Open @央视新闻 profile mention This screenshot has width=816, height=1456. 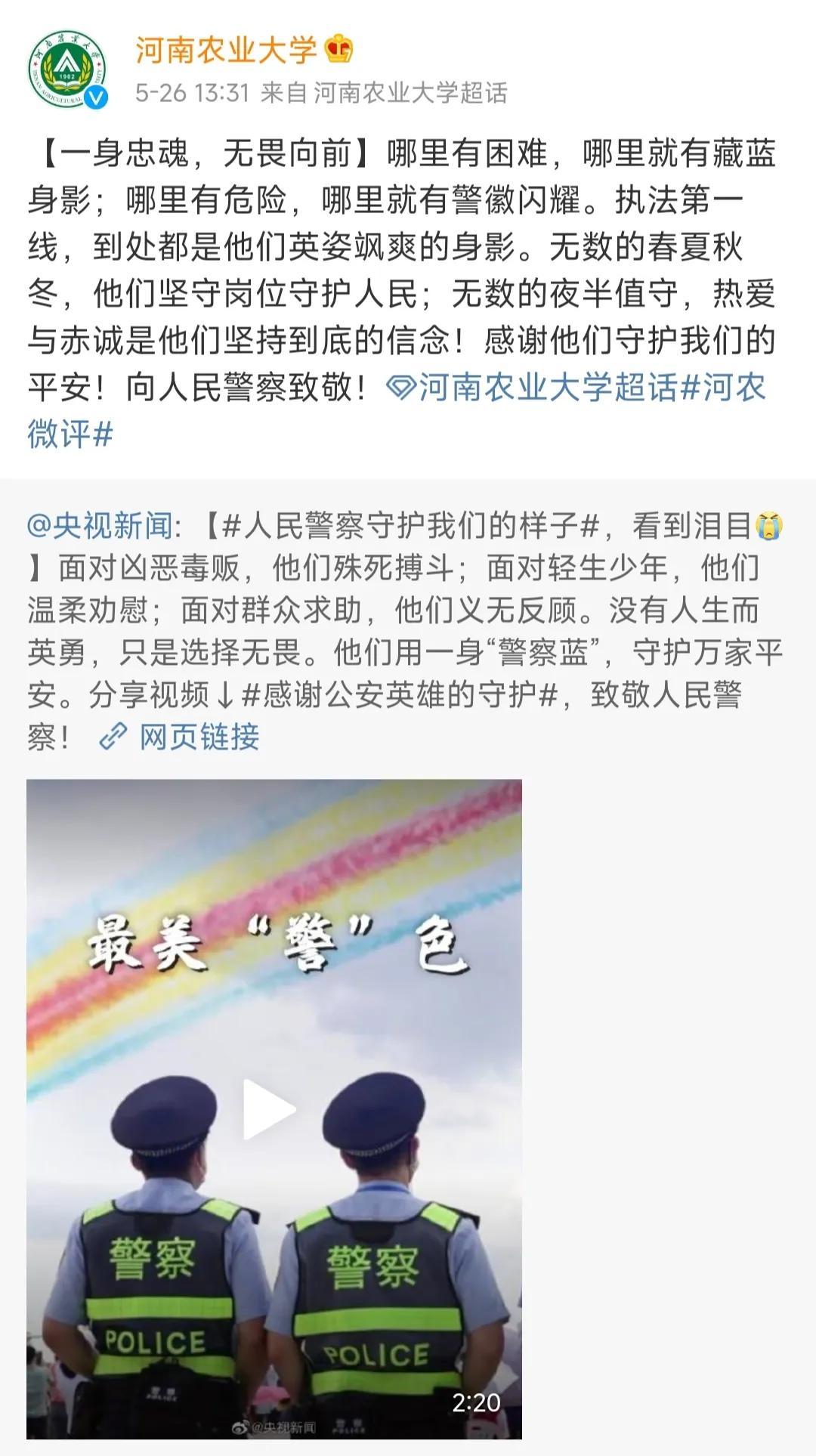click(100, 526)
